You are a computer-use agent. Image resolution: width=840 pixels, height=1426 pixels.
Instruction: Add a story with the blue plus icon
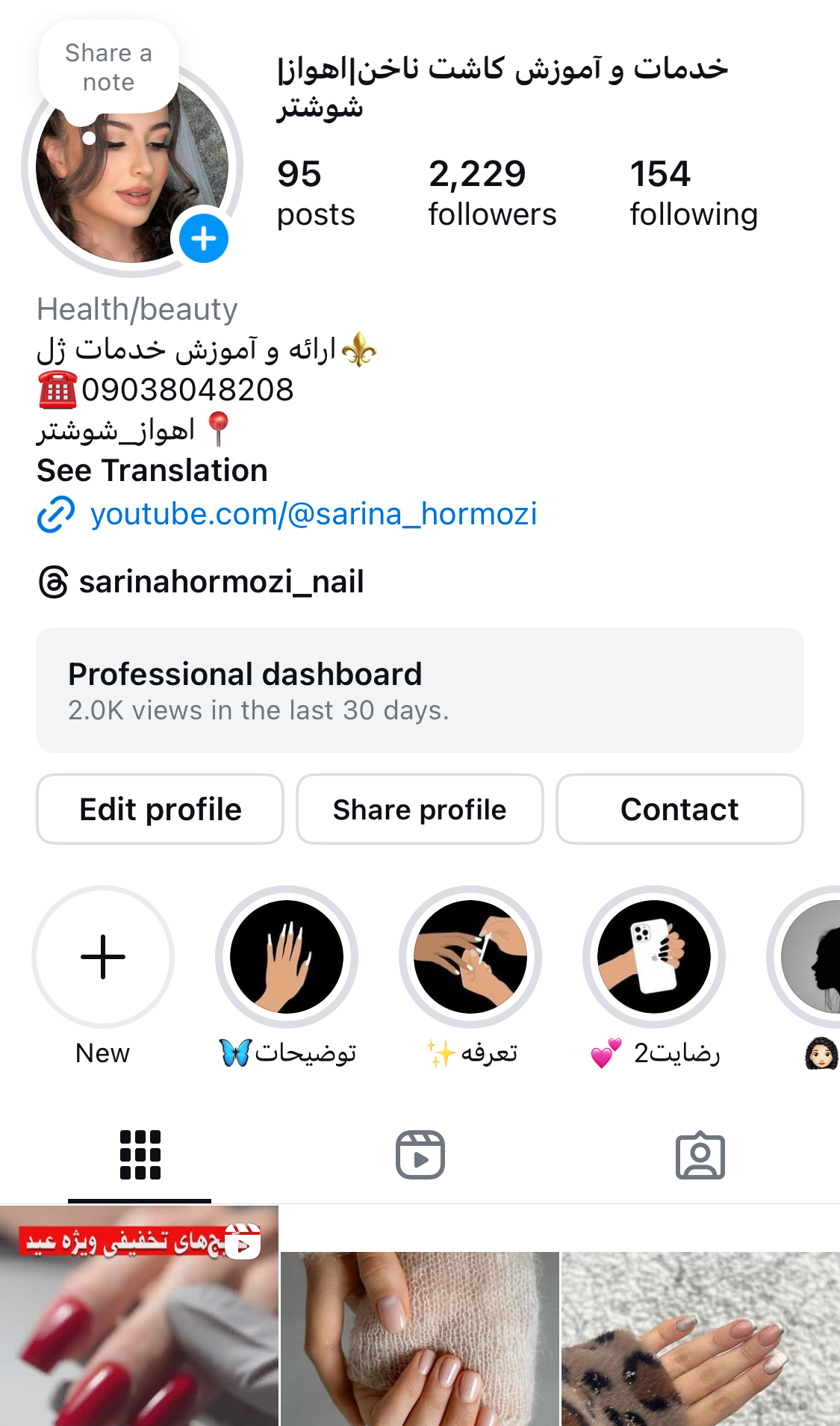pyautogui.click(x=204, y=239)
